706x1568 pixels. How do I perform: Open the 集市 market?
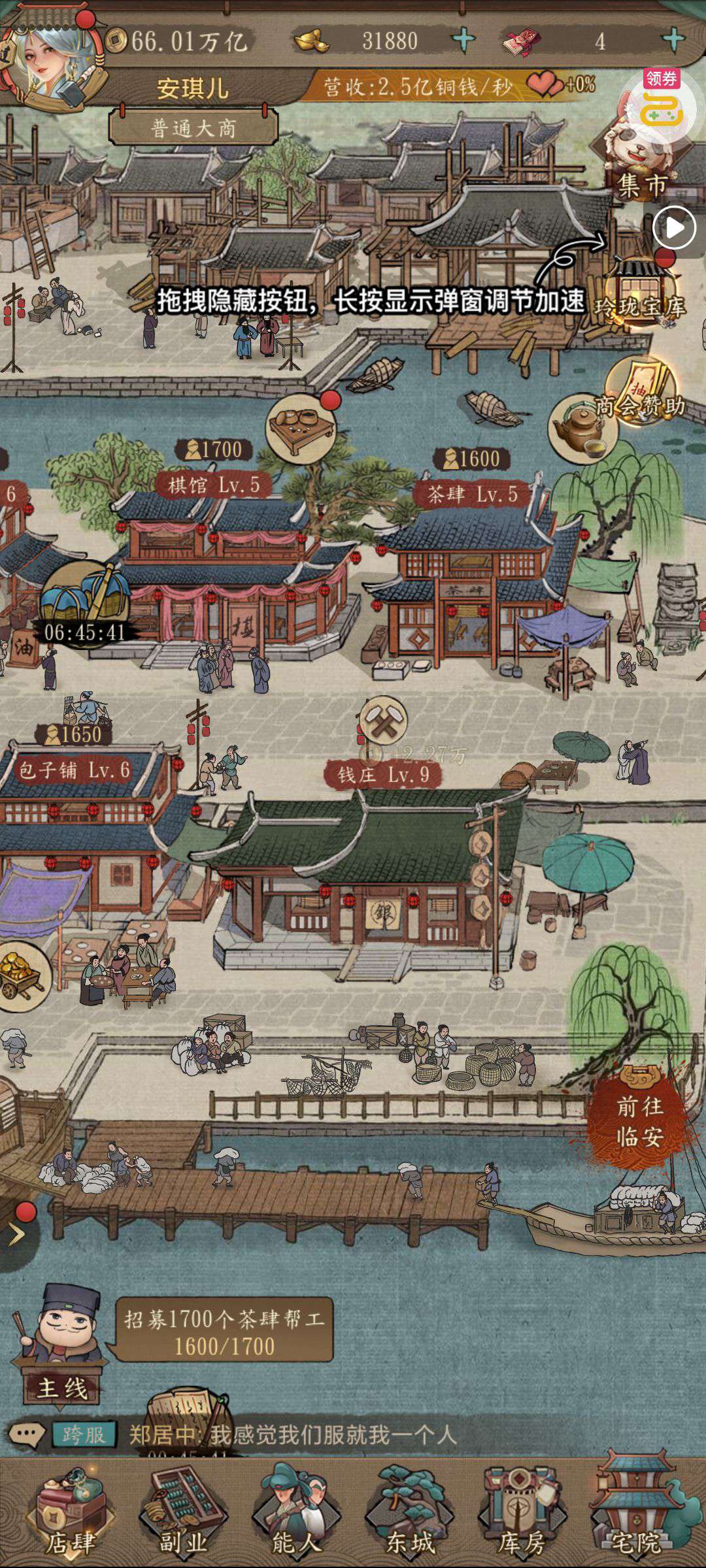(x=634, y=160)
